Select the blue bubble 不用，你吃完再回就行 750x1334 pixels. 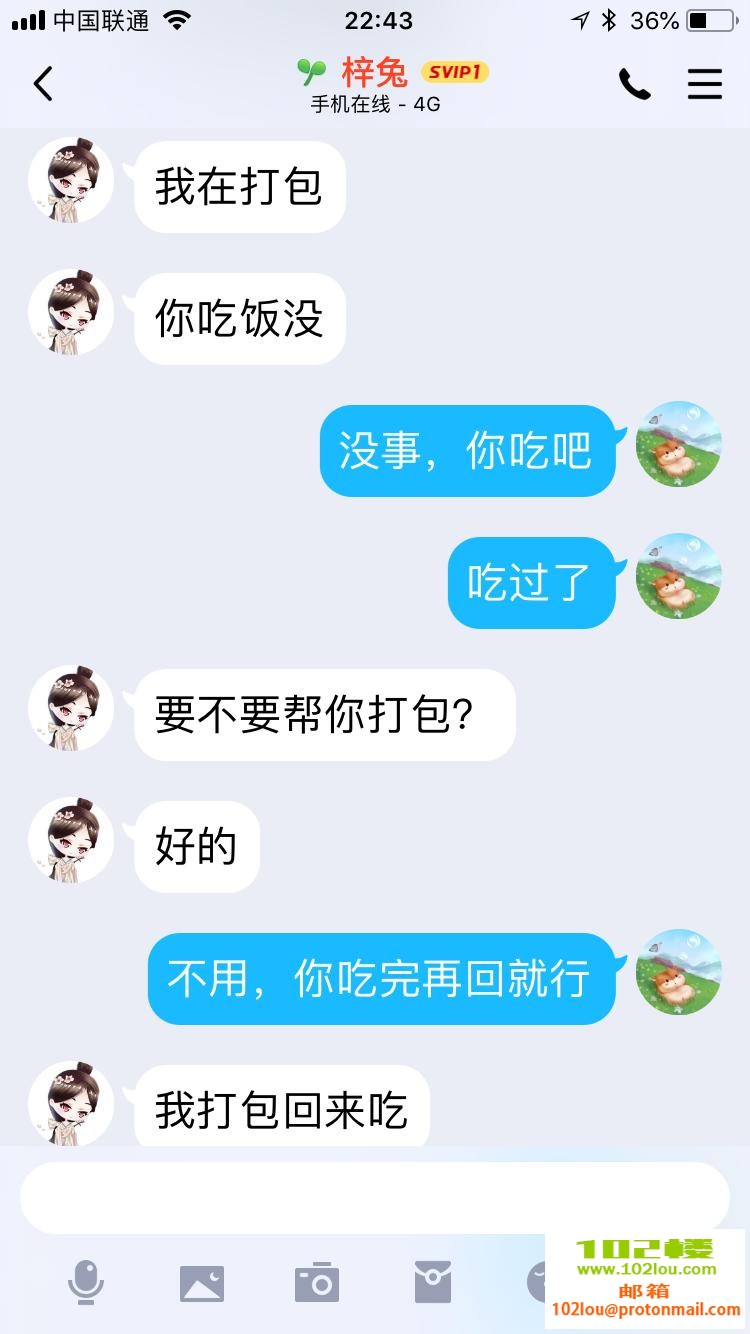pos(382,978)
